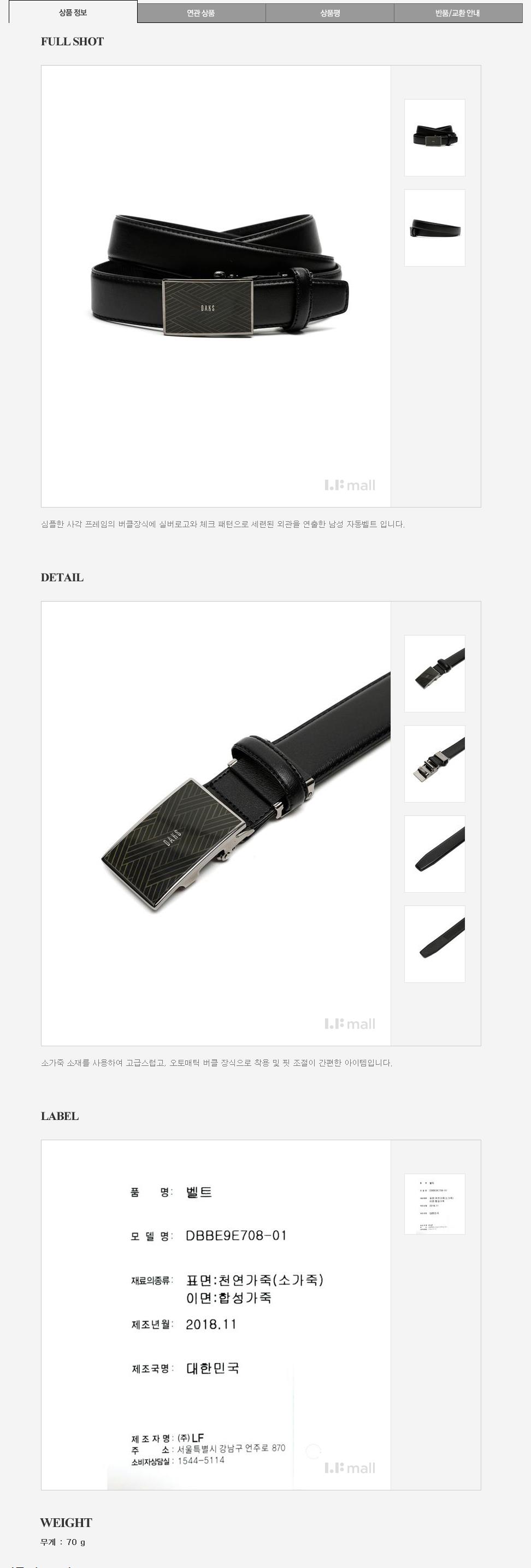This screenshot has width=531, height=1568.
Task: Switch to the 연관 상품 tab
Action: 201,13
